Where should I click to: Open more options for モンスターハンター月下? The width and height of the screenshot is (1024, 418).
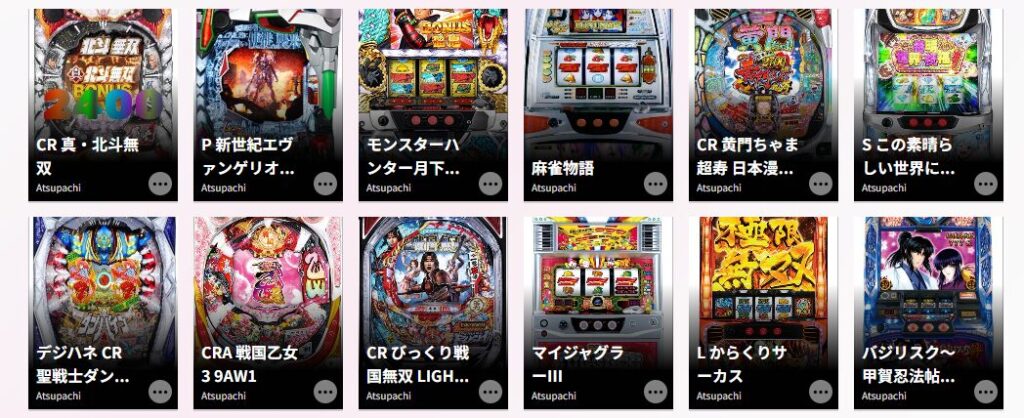pos(490,184)
